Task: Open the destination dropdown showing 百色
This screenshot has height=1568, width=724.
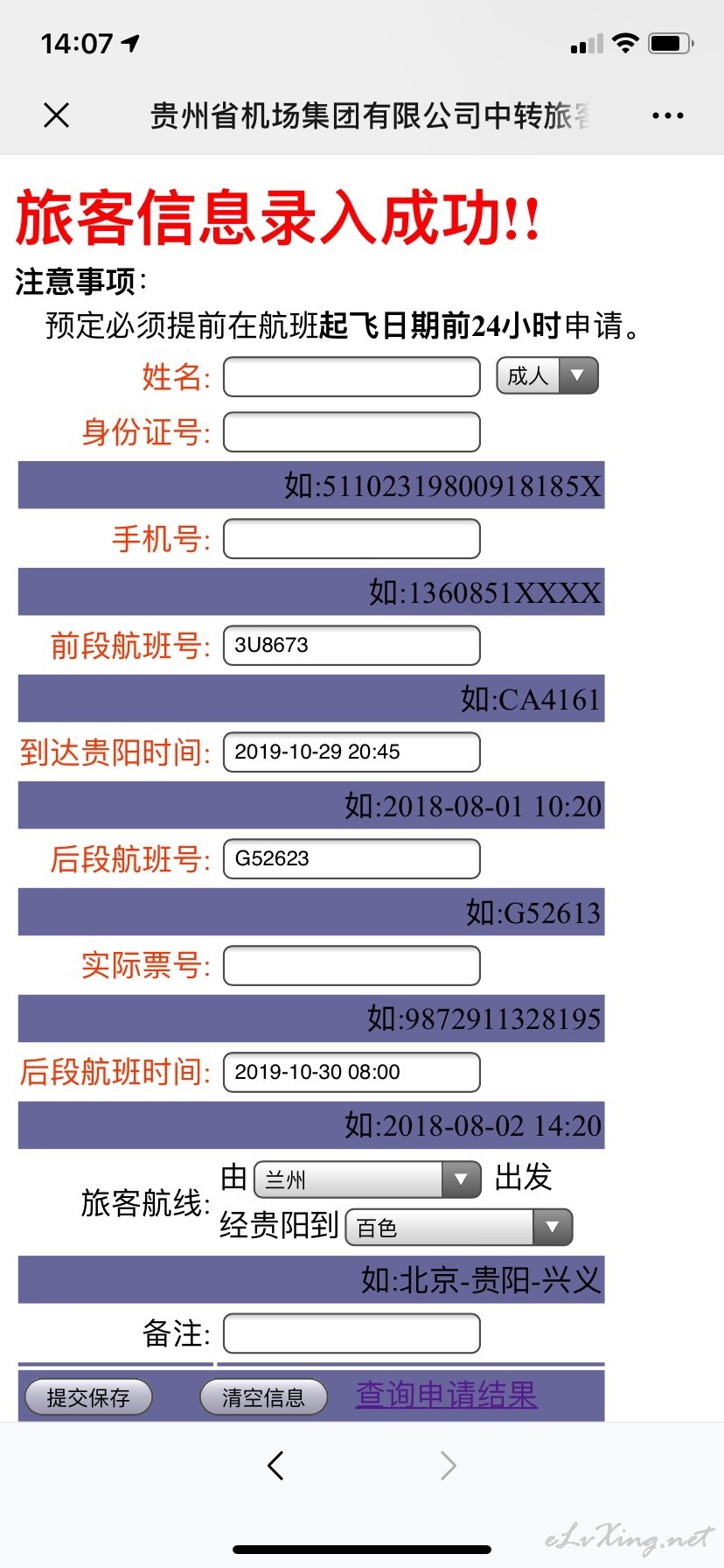Action: click(x=459, y=1227)
